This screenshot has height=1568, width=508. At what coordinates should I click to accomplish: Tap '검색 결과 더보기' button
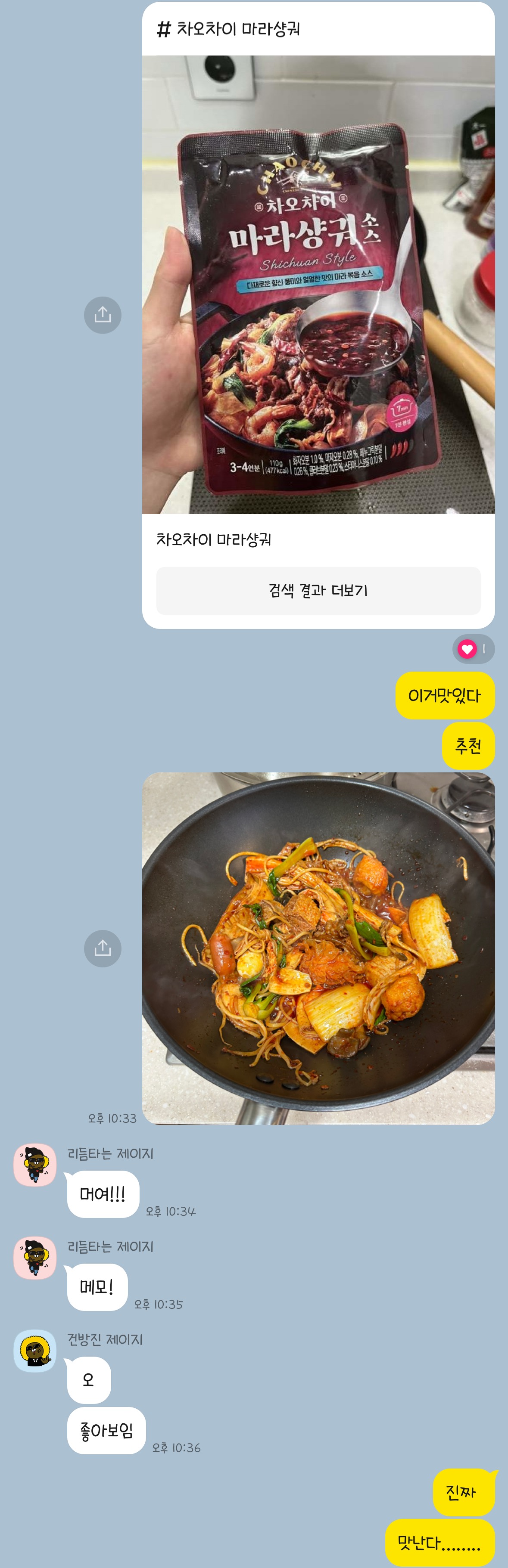tap(318, 590)
